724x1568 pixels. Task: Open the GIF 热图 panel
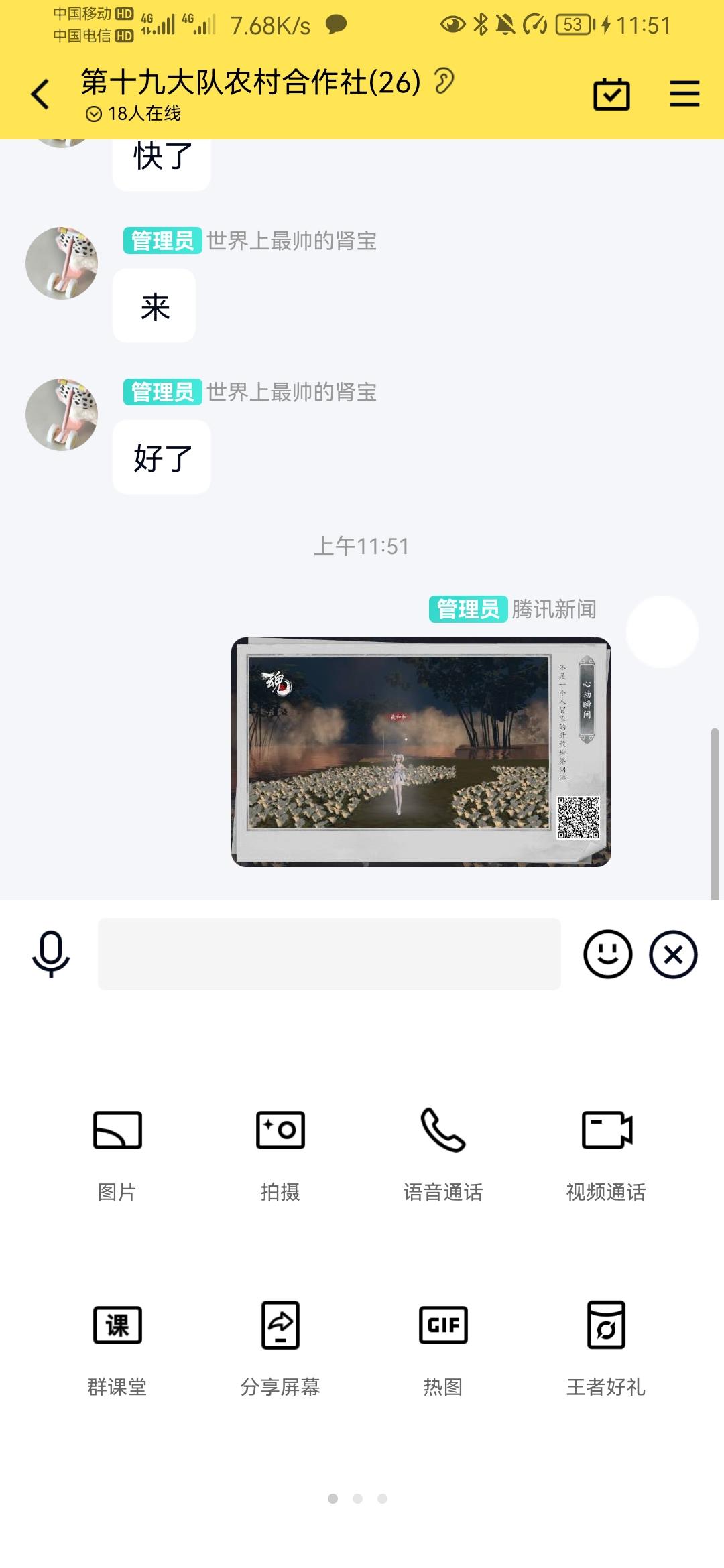[x=442, y=1325]
